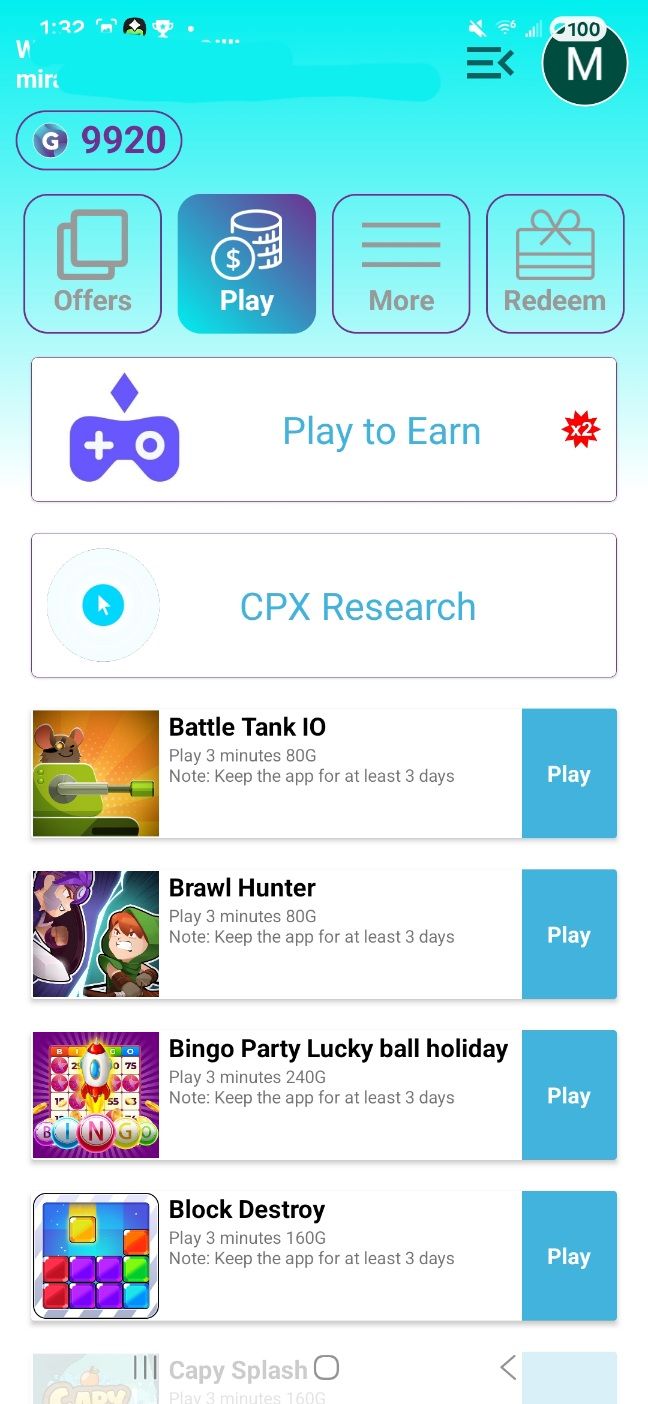Open the Play to Earn card
The image size is (648, 1404).
pyautogui.click(x=323, y=430)
